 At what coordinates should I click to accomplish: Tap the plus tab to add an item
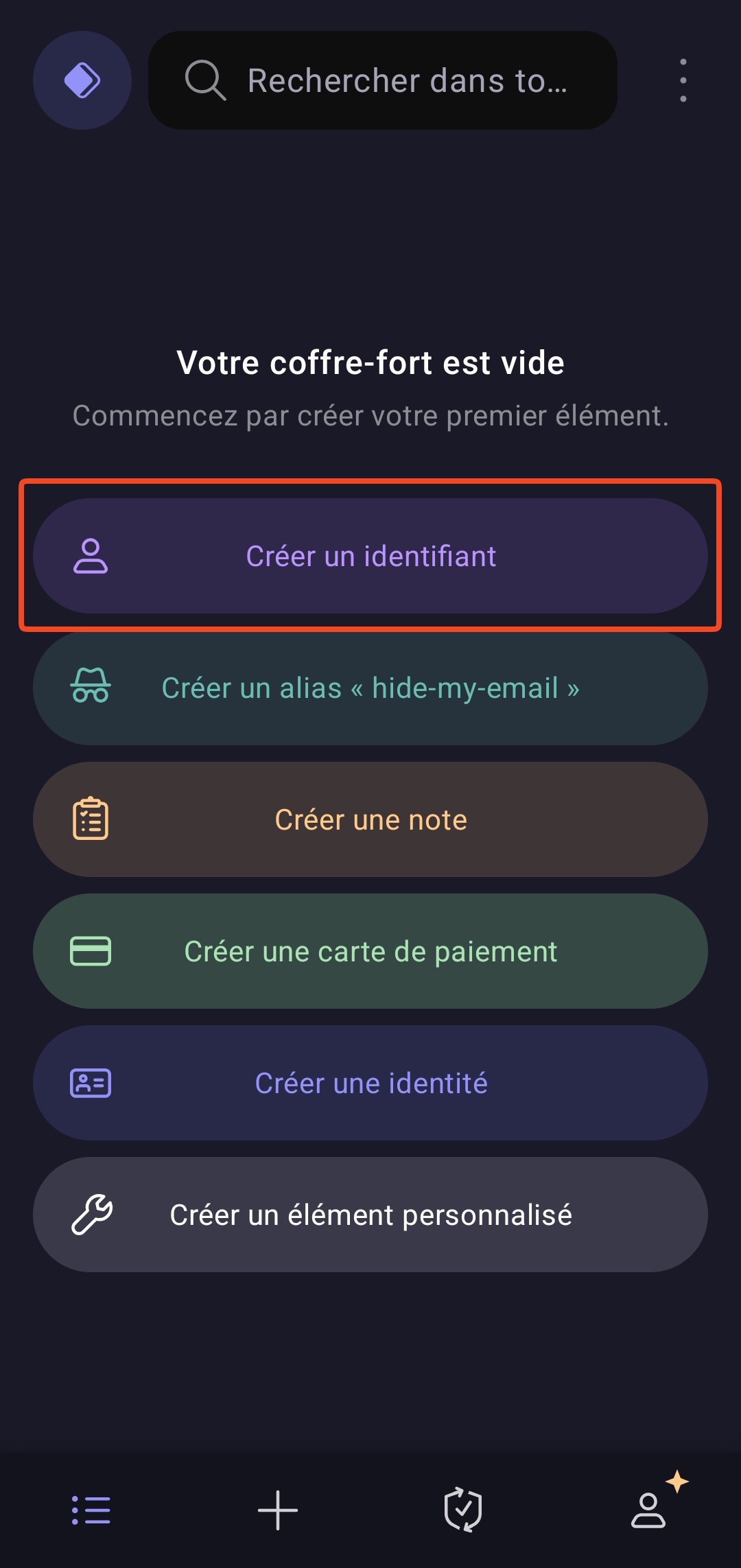click(x=278, y=1510)
